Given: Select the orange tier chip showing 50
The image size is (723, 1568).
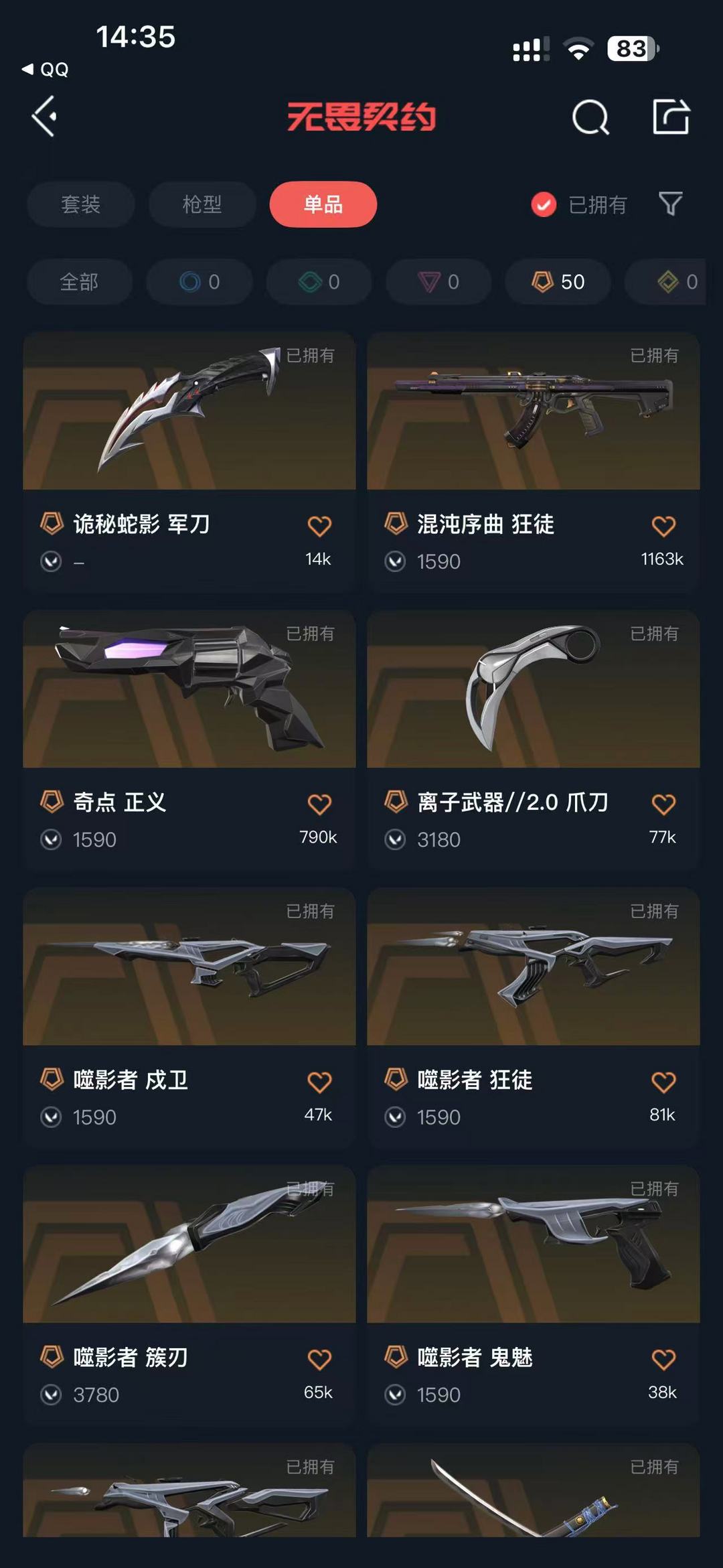Looking at the screenshot, I should pyautogui.click(x=558, y=282).
